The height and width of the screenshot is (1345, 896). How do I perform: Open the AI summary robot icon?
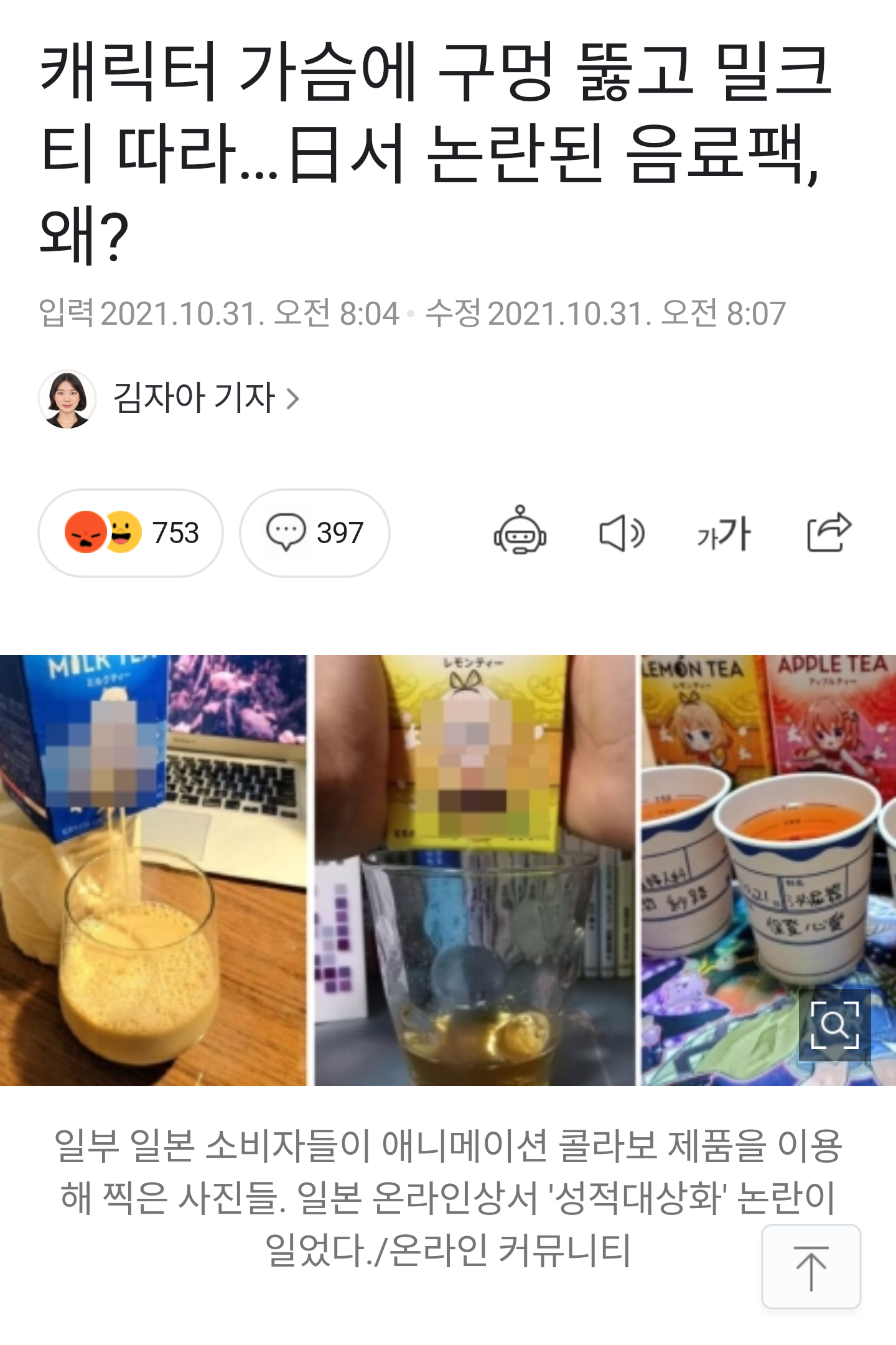point(520,532)
